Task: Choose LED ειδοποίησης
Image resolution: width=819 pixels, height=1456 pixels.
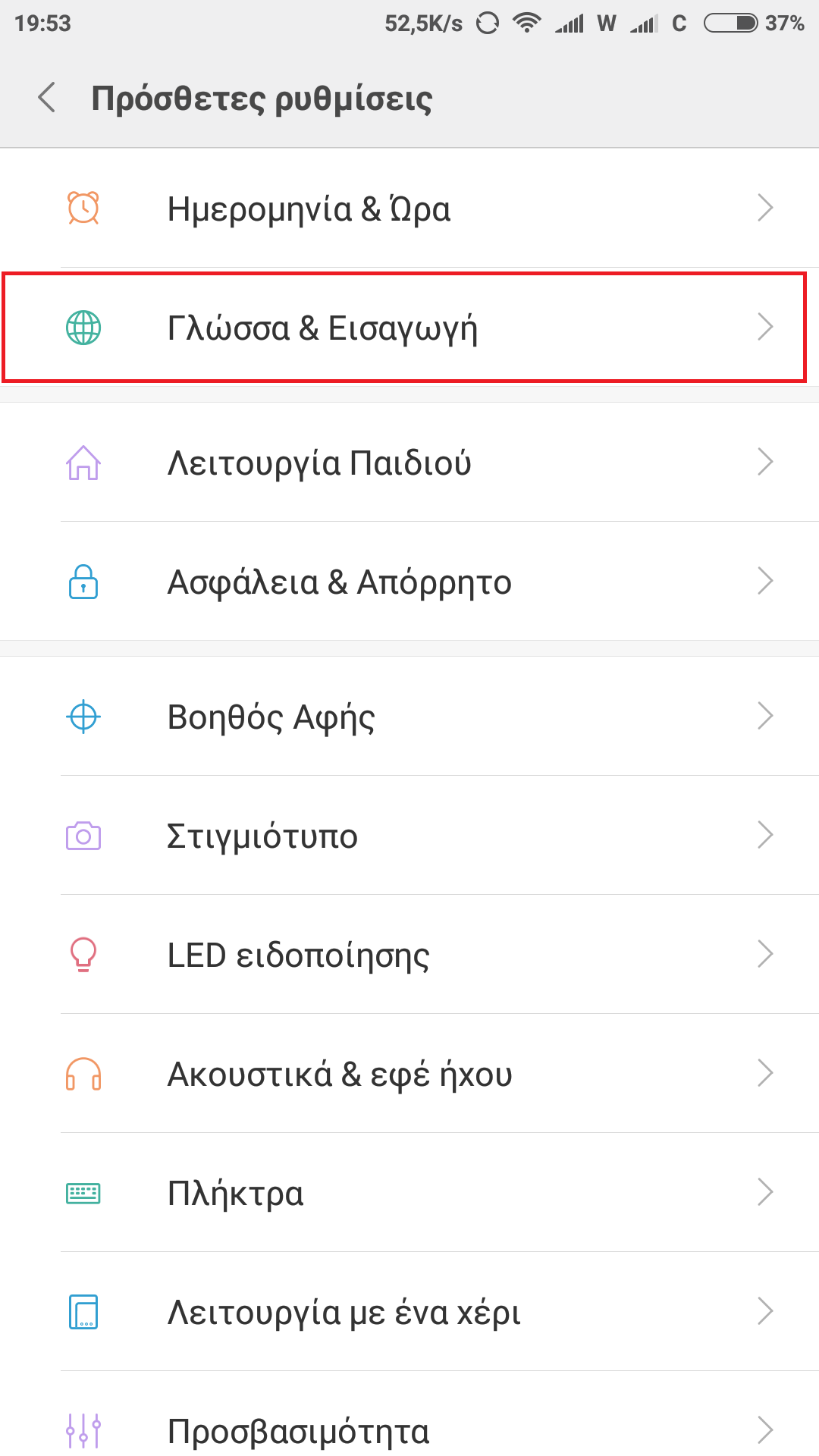Action: [409, 955]
